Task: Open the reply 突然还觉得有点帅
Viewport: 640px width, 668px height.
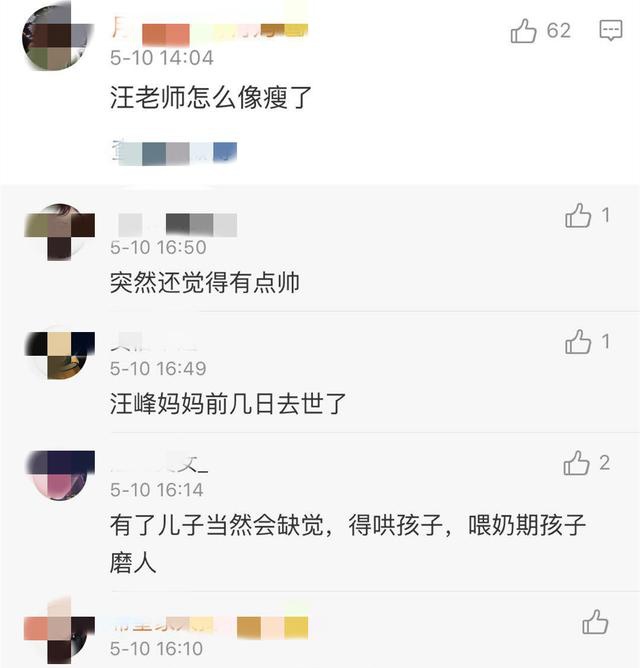Action: point(205,283)
